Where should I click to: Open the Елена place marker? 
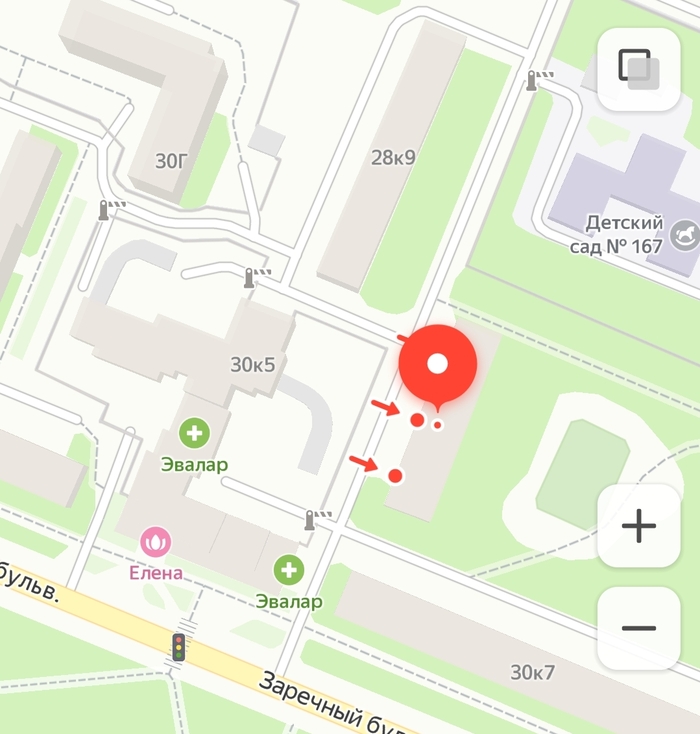point(155,543)
